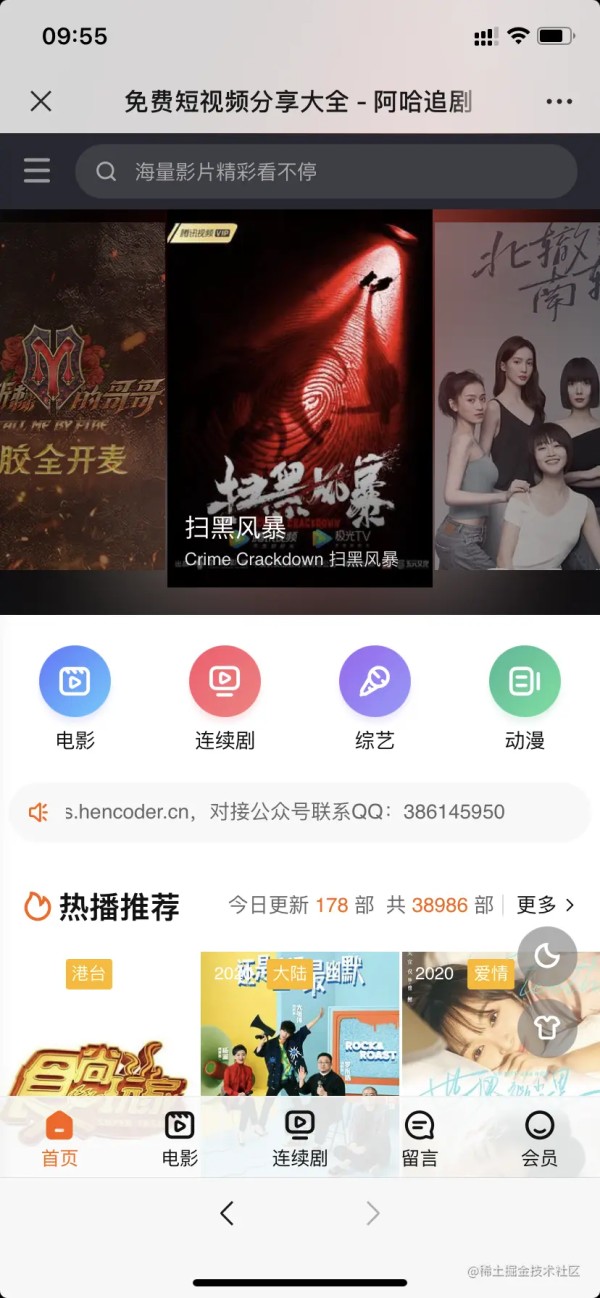Open the three-dot overflow menu
Viewport: 600px width, 1298px height.
[x=559, y=101]
